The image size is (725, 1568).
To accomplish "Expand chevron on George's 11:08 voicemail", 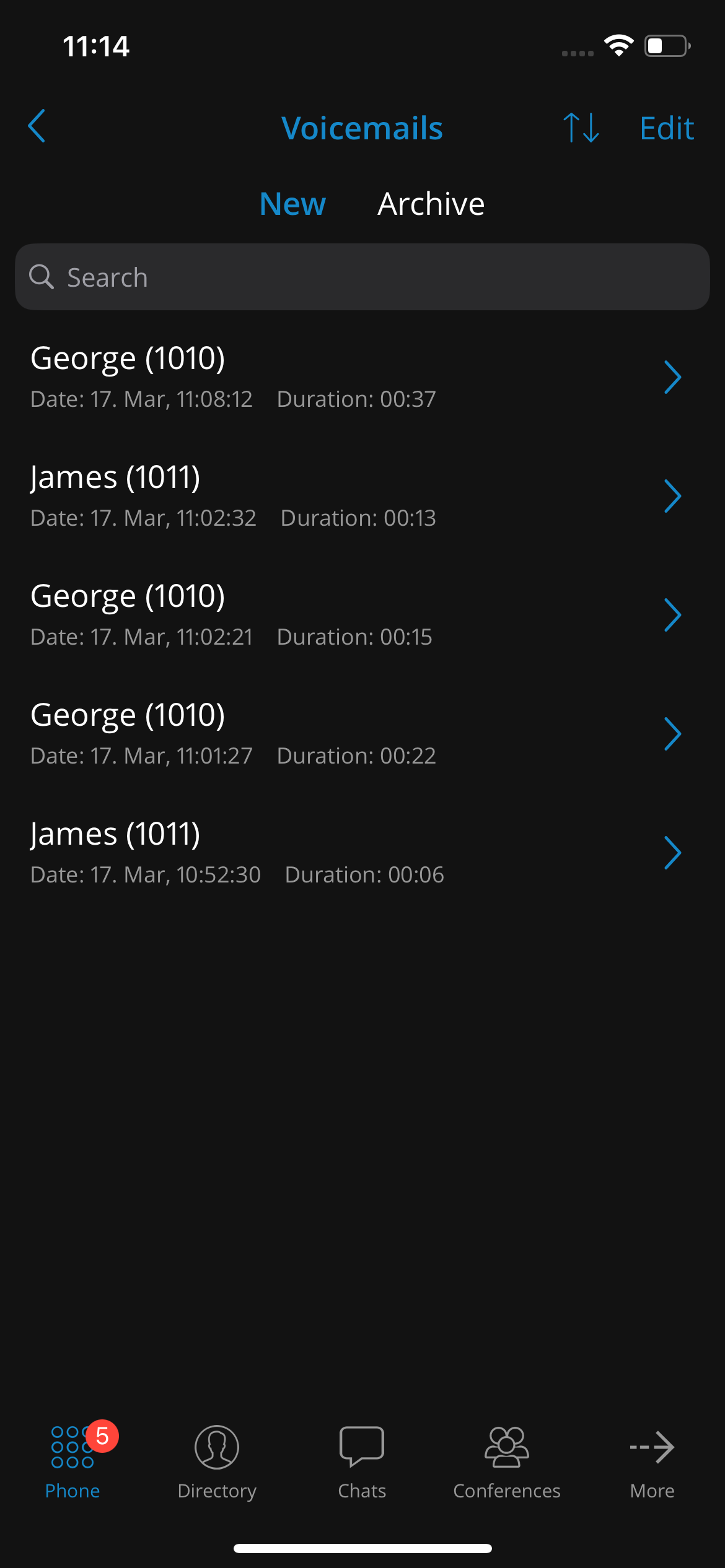I will coord(674,377).
